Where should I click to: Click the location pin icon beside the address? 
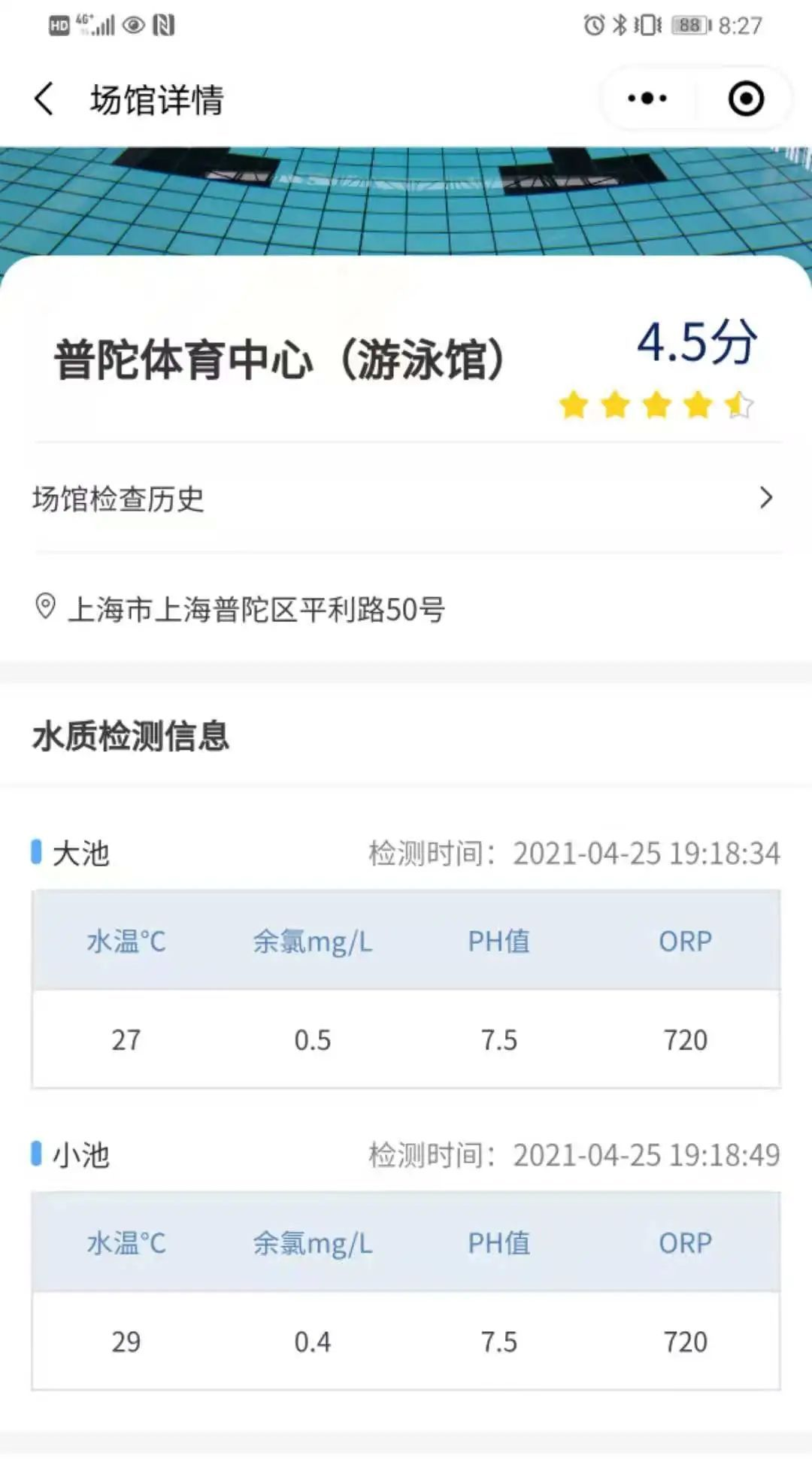[x=45, y=606]
